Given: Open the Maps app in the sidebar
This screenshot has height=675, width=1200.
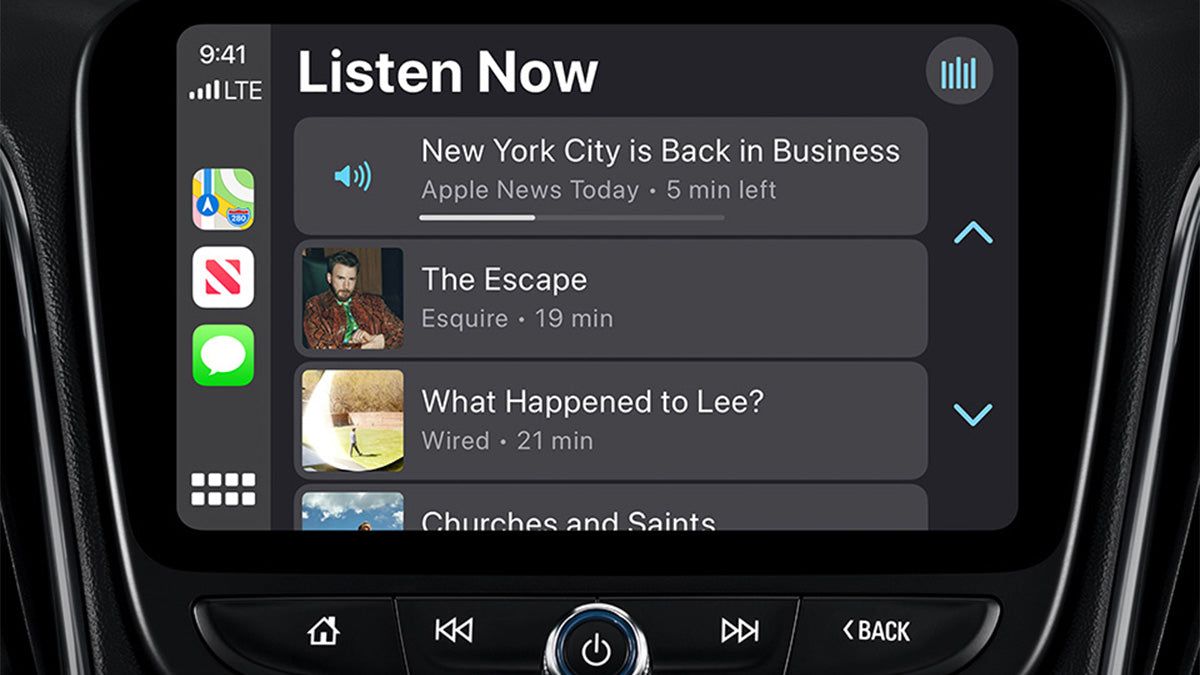Looking at the screenshot, I should (x=223, y=199).
